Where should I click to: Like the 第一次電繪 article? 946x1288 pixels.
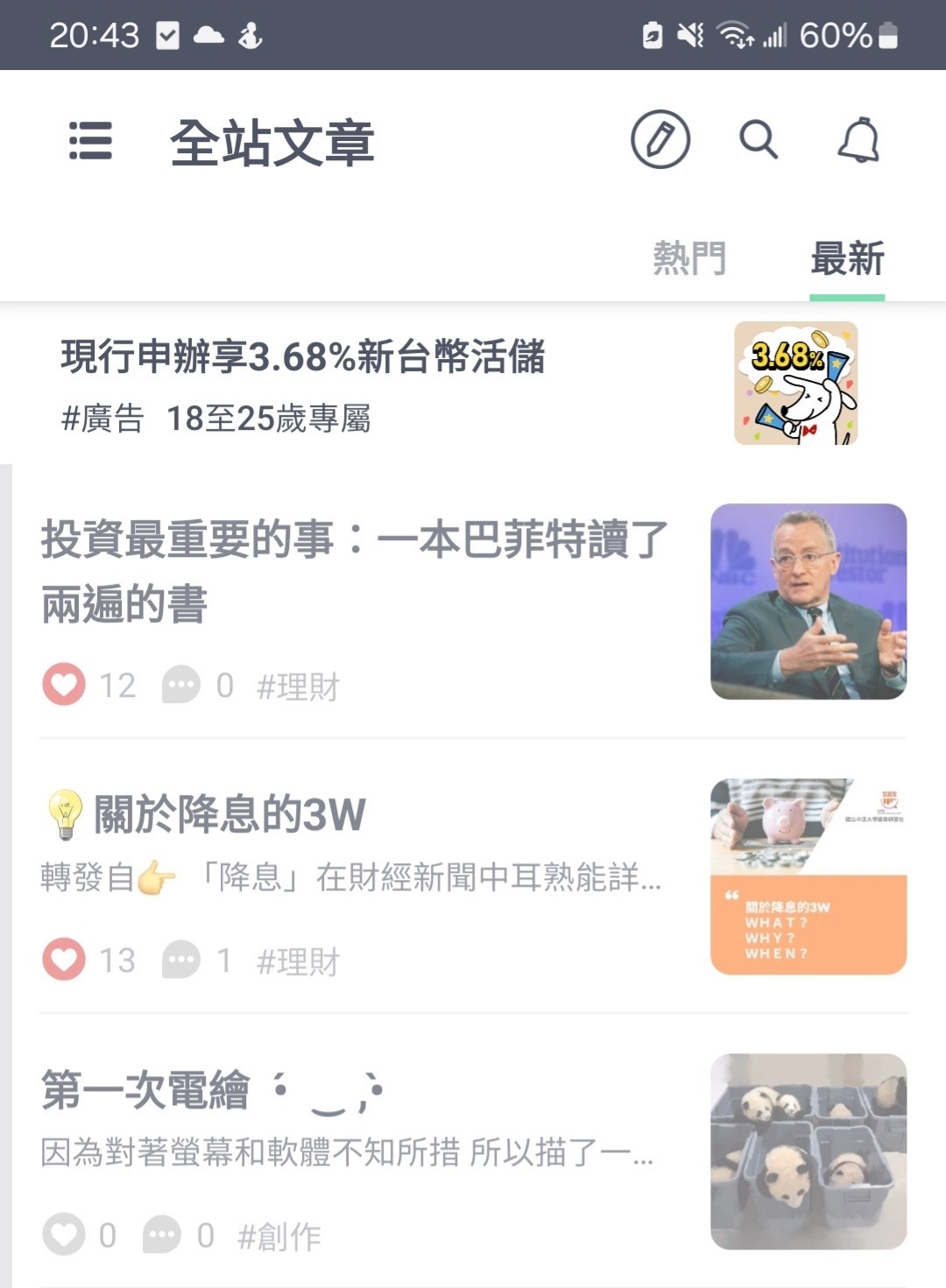pos(63,1236)
